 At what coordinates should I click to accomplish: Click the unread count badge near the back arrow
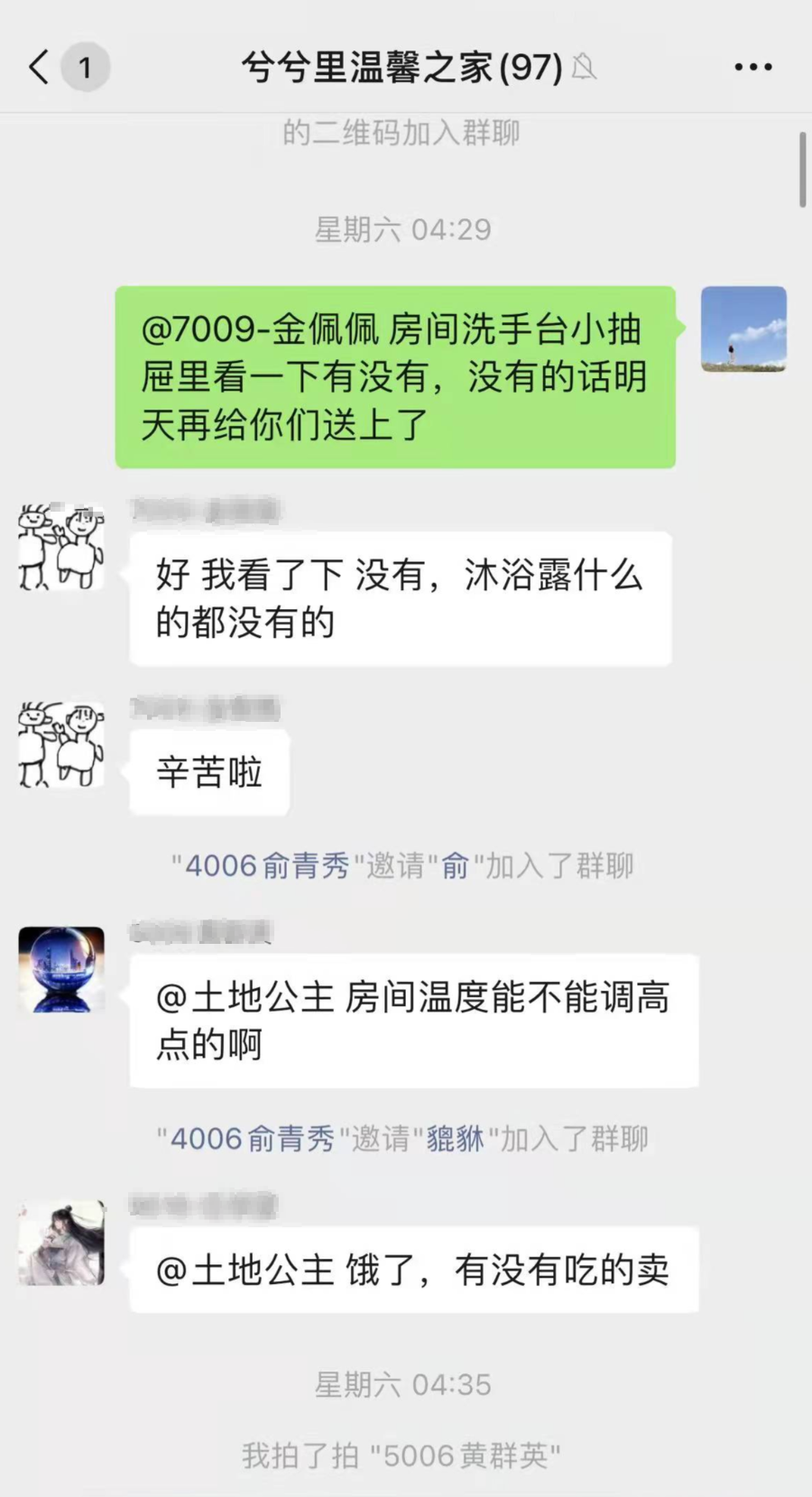click(x=86, y=67)
